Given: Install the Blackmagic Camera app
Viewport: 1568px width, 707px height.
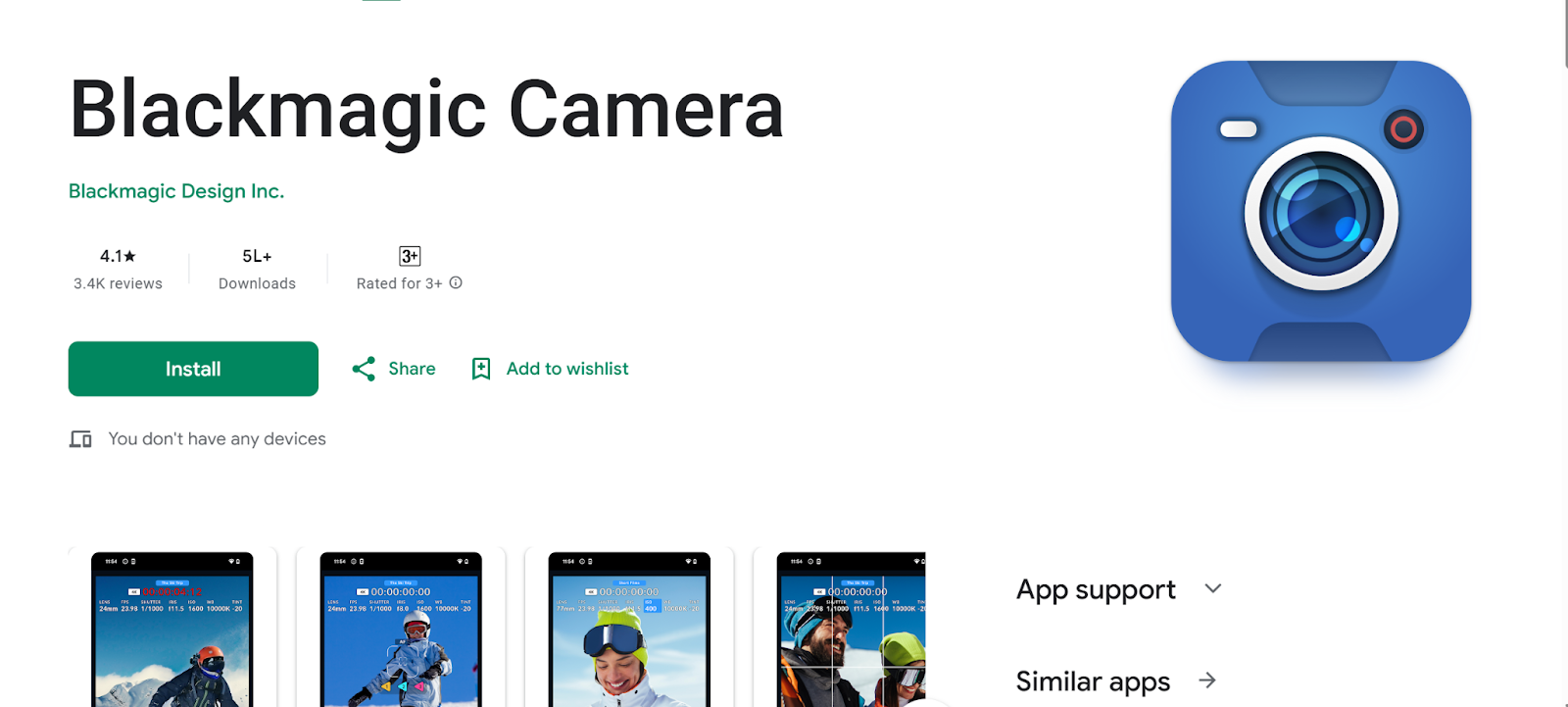Looking at the screenshot, I should 193,369.
